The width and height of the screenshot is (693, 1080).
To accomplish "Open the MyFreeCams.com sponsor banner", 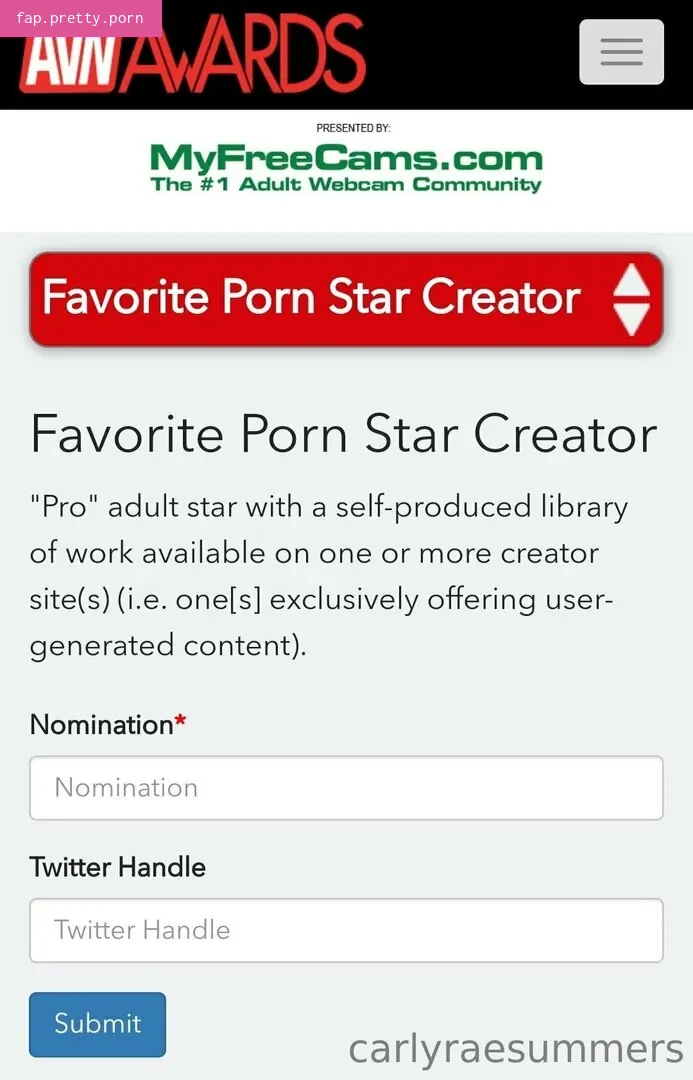I will click(x=346, y=167).
